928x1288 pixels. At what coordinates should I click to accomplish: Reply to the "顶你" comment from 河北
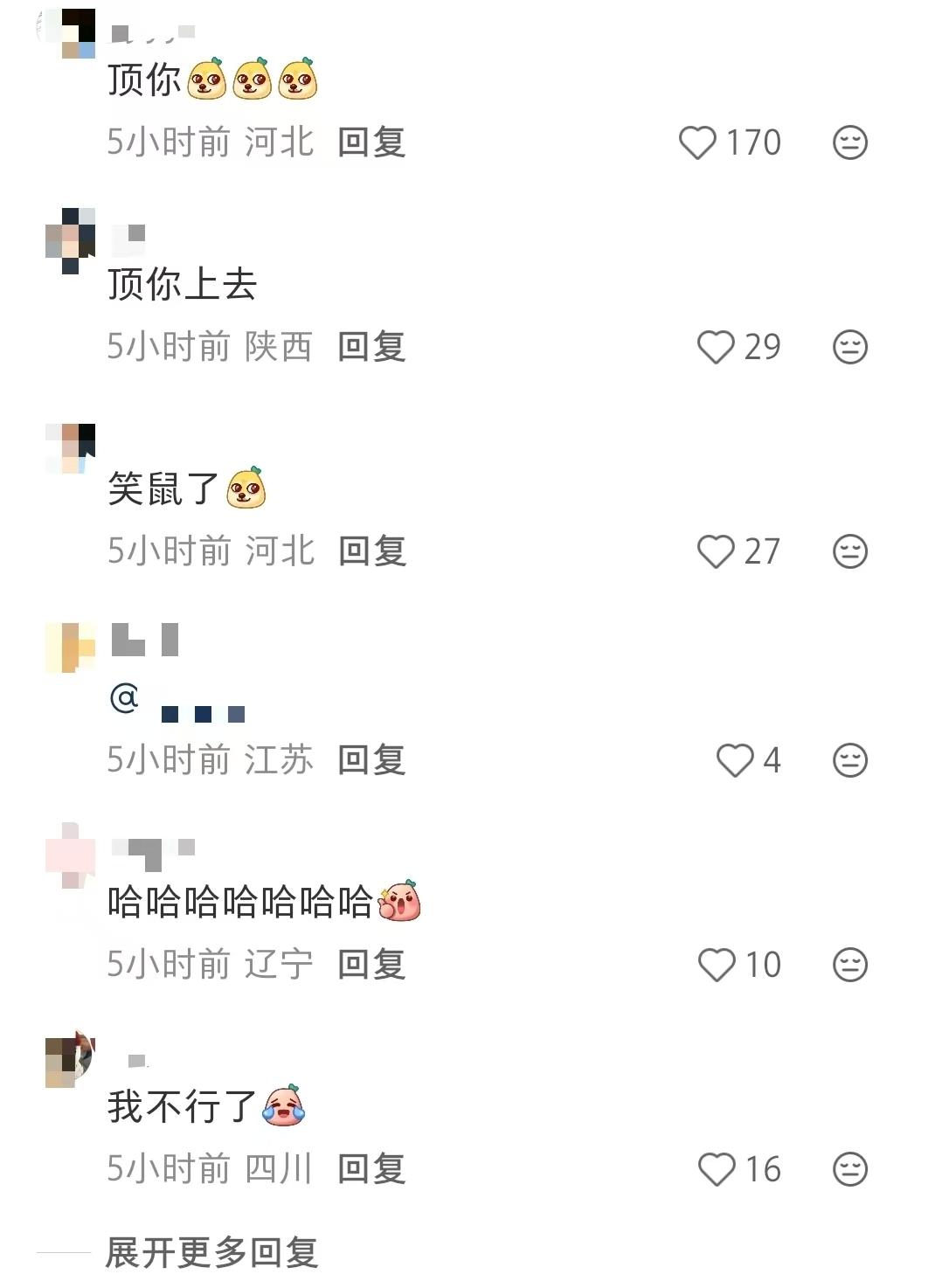coord(371,142)
